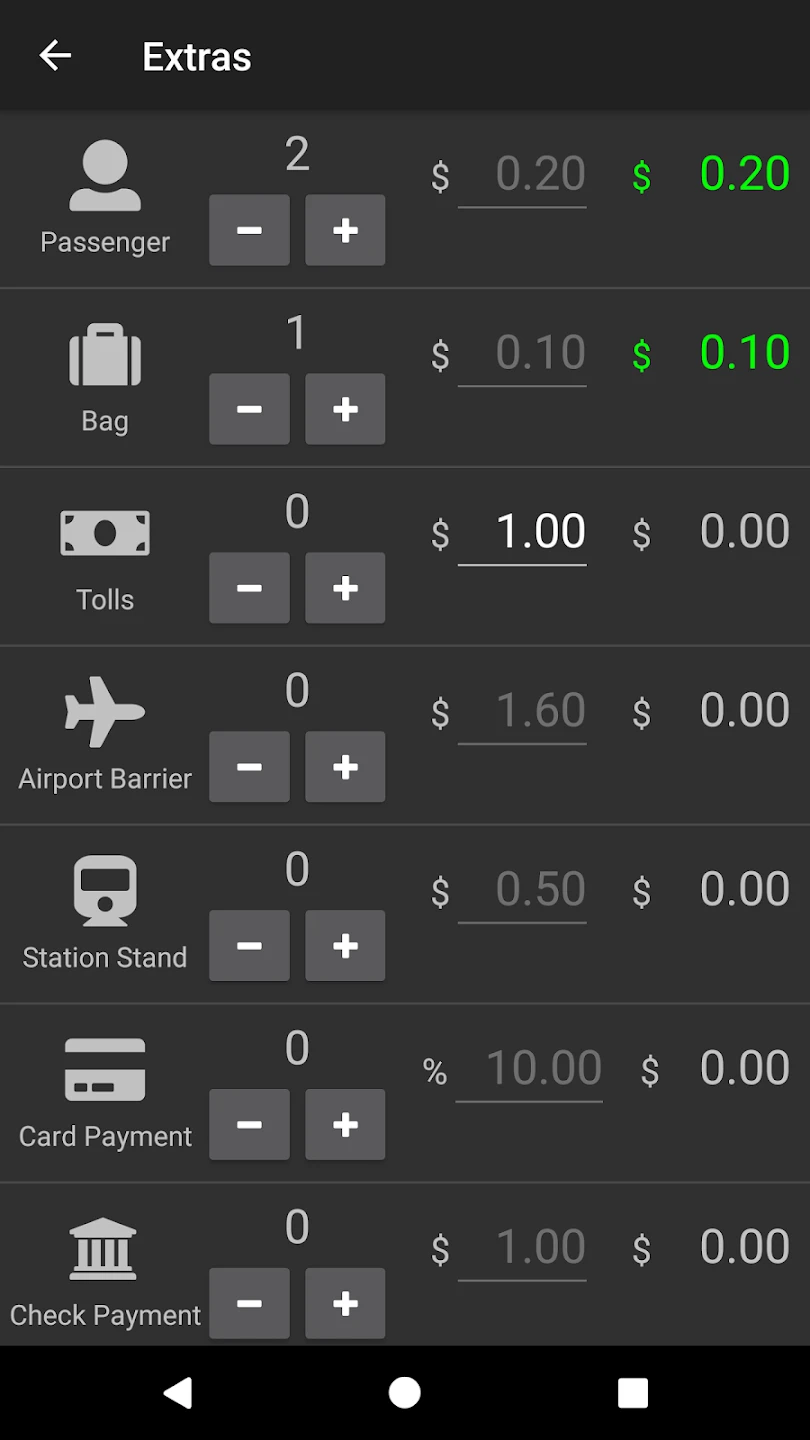Increase the Check Payment count
This screenshot has width=810, height=1440.
click(x=345, y=1304)
